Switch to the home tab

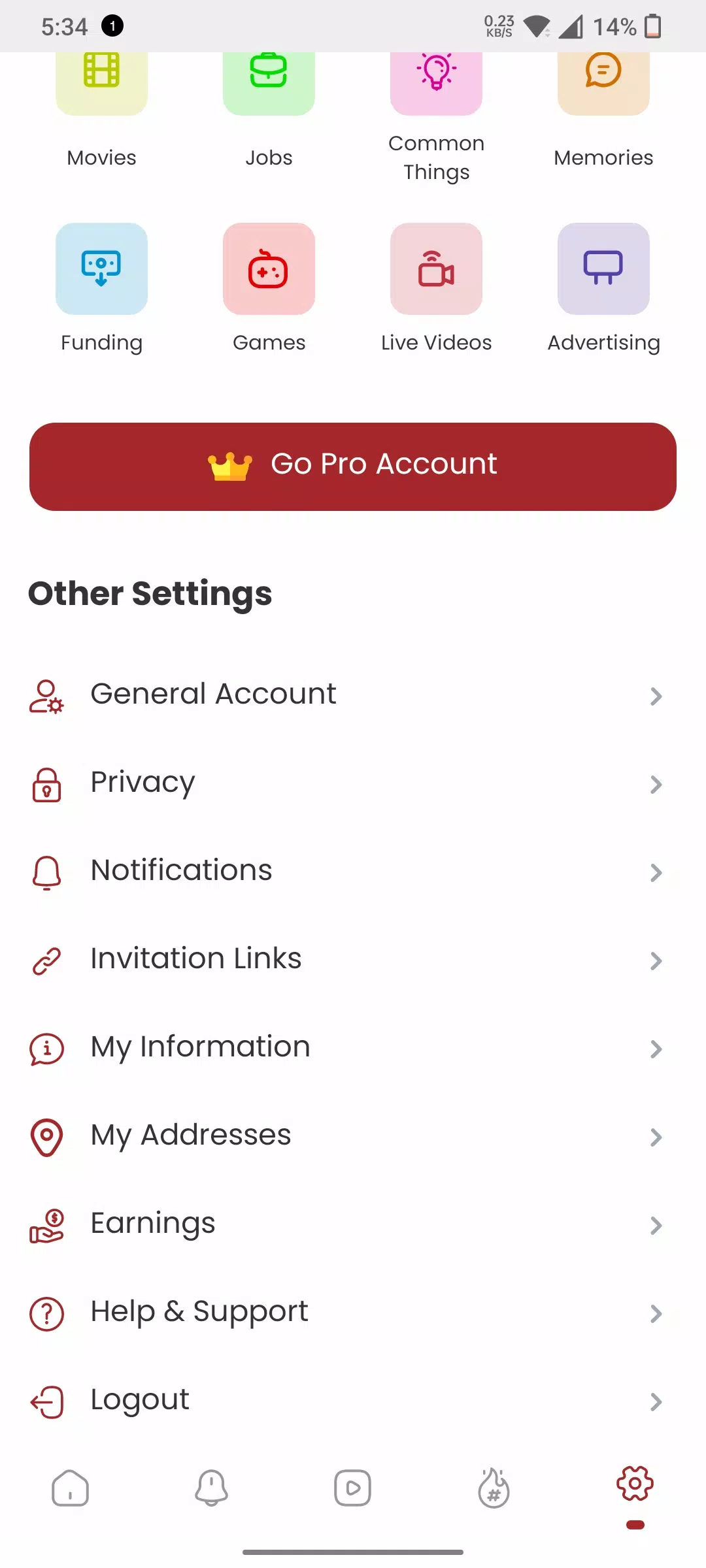[x=70, y=1488]
